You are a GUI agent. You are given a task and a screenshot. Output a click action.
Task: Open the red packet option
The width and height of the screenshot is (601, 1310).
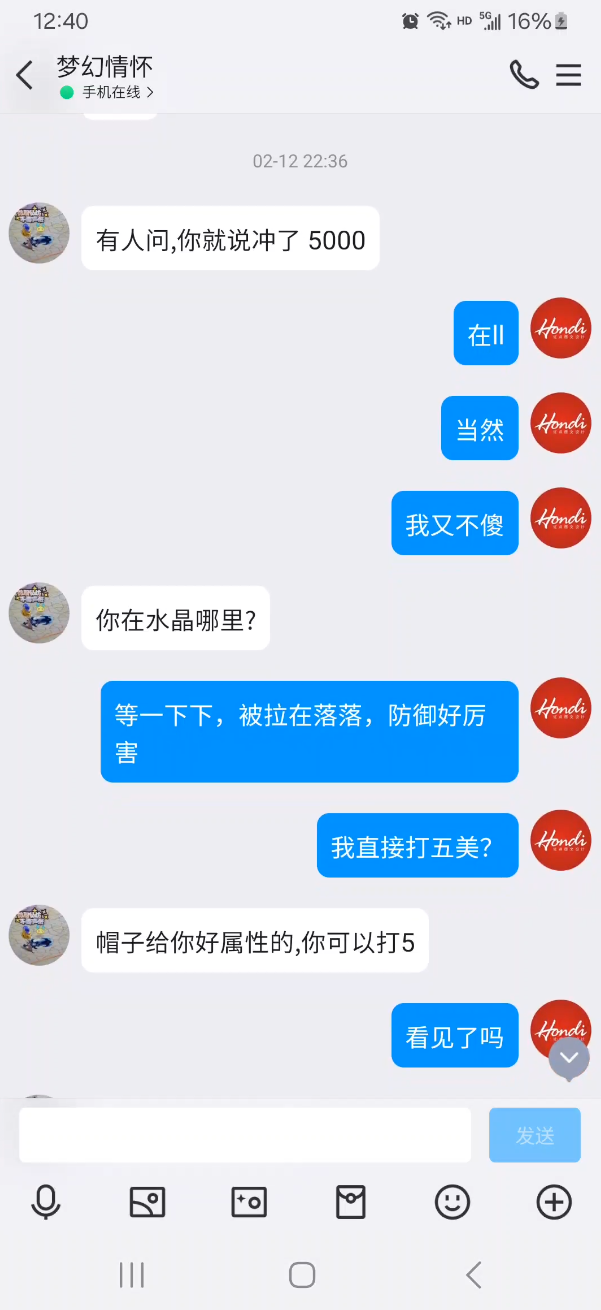tap(351, 1202)
